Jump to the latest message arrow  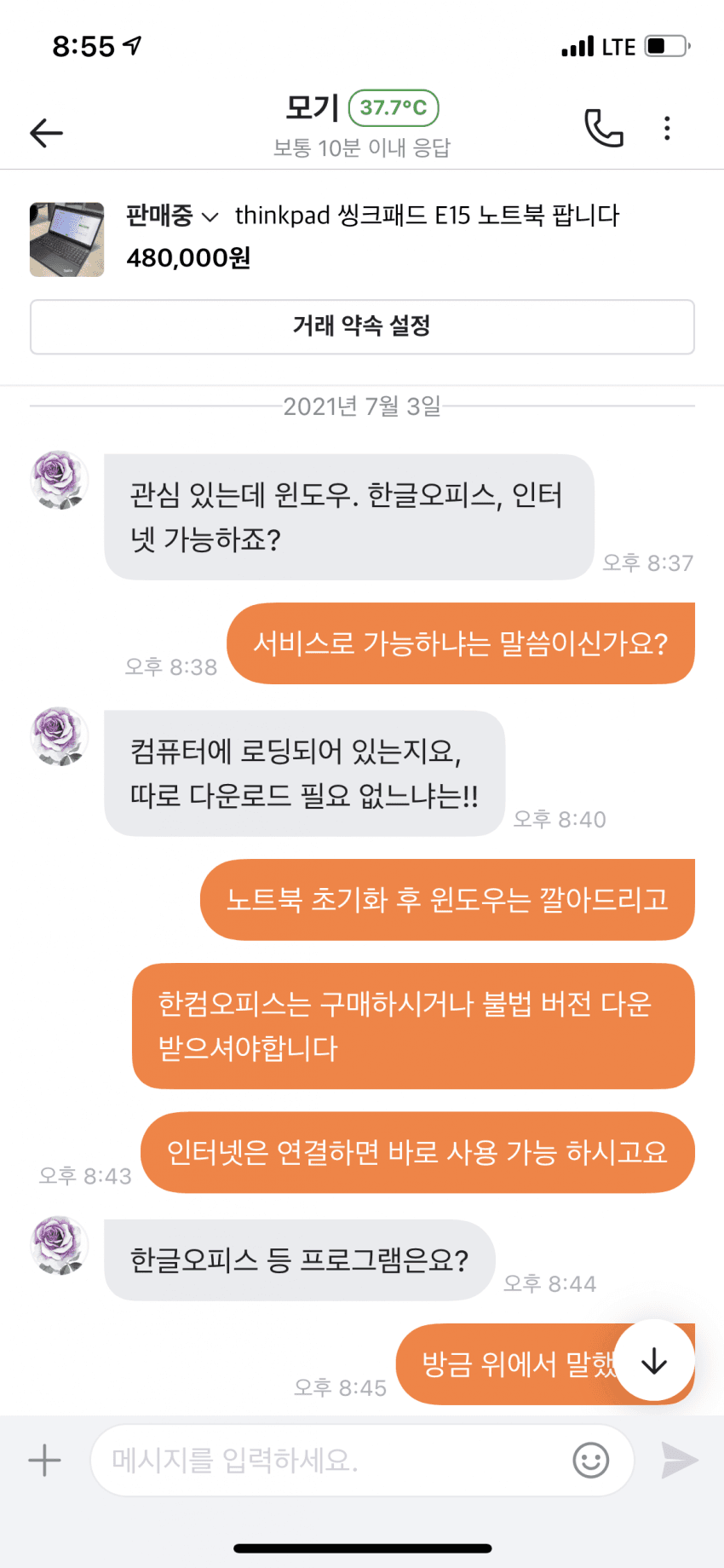coord(653,1361)
